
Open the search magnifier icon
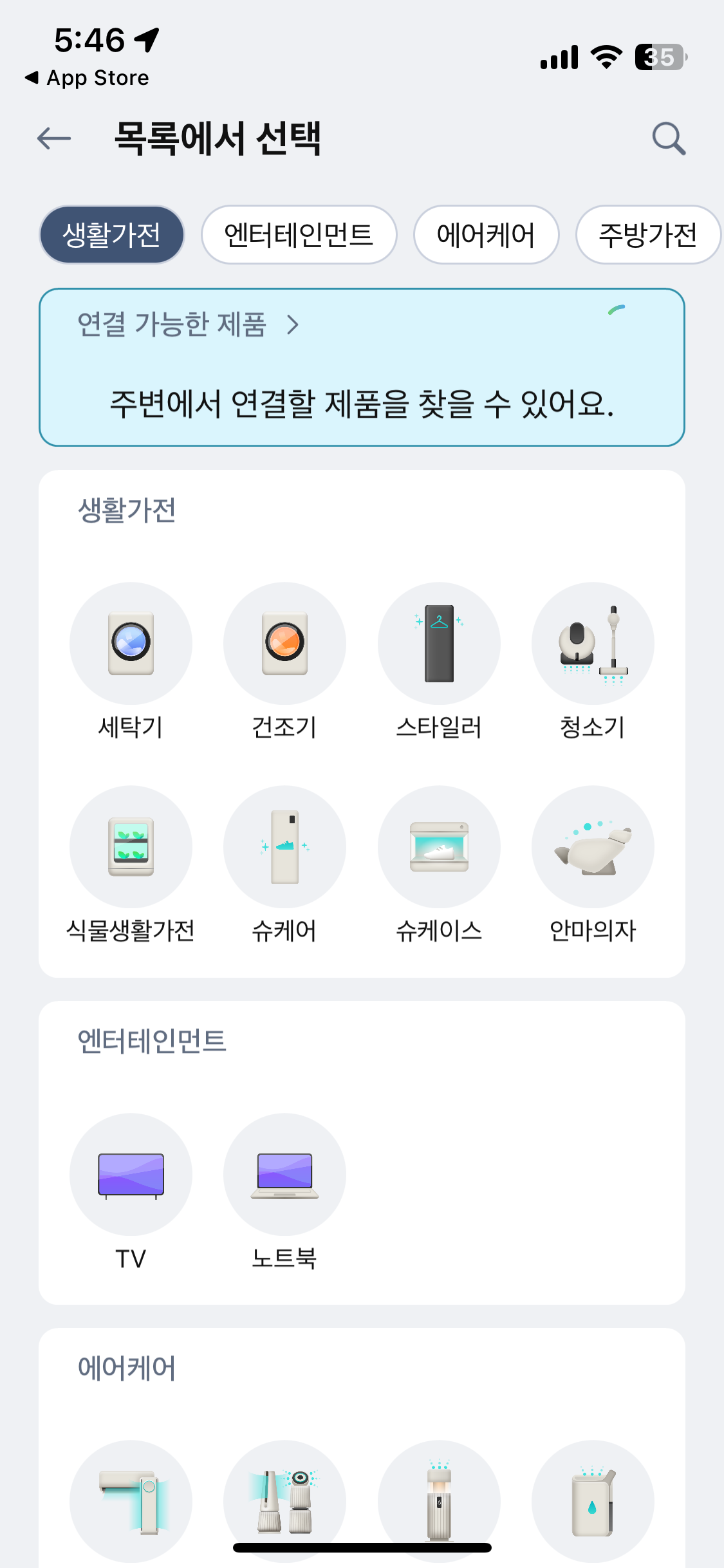click(x=669, y=138)
